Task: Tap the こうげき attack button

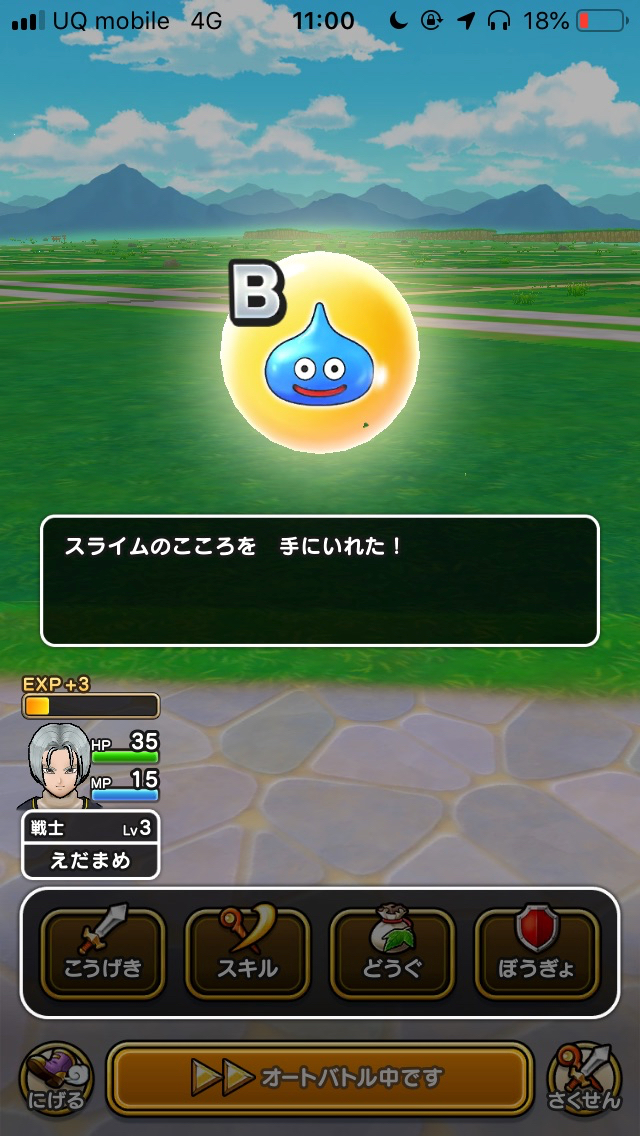Action: pyautogui.click(x=103, y=953)
